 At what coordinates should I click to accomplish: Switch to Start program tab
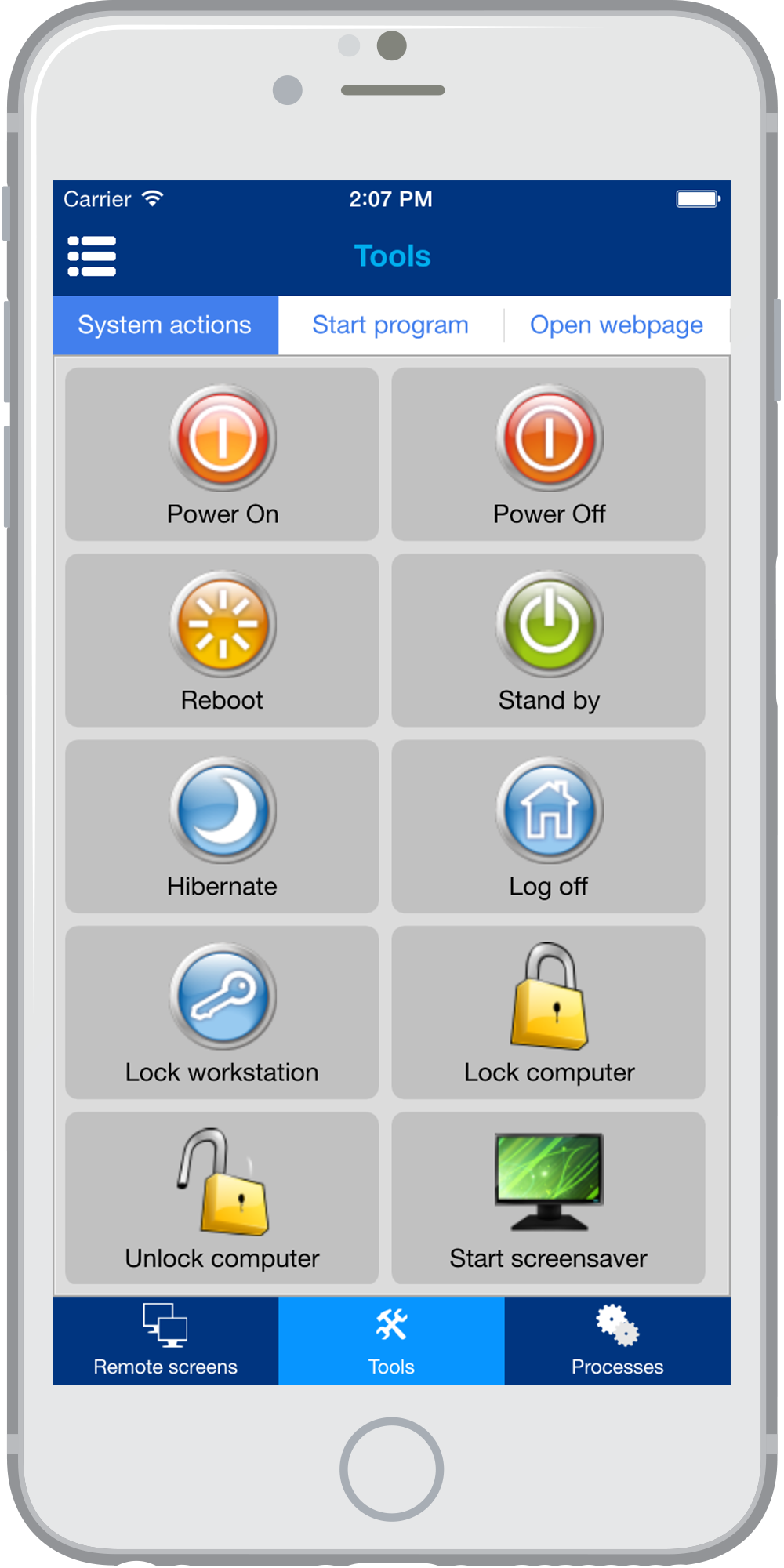pos(390,325)
